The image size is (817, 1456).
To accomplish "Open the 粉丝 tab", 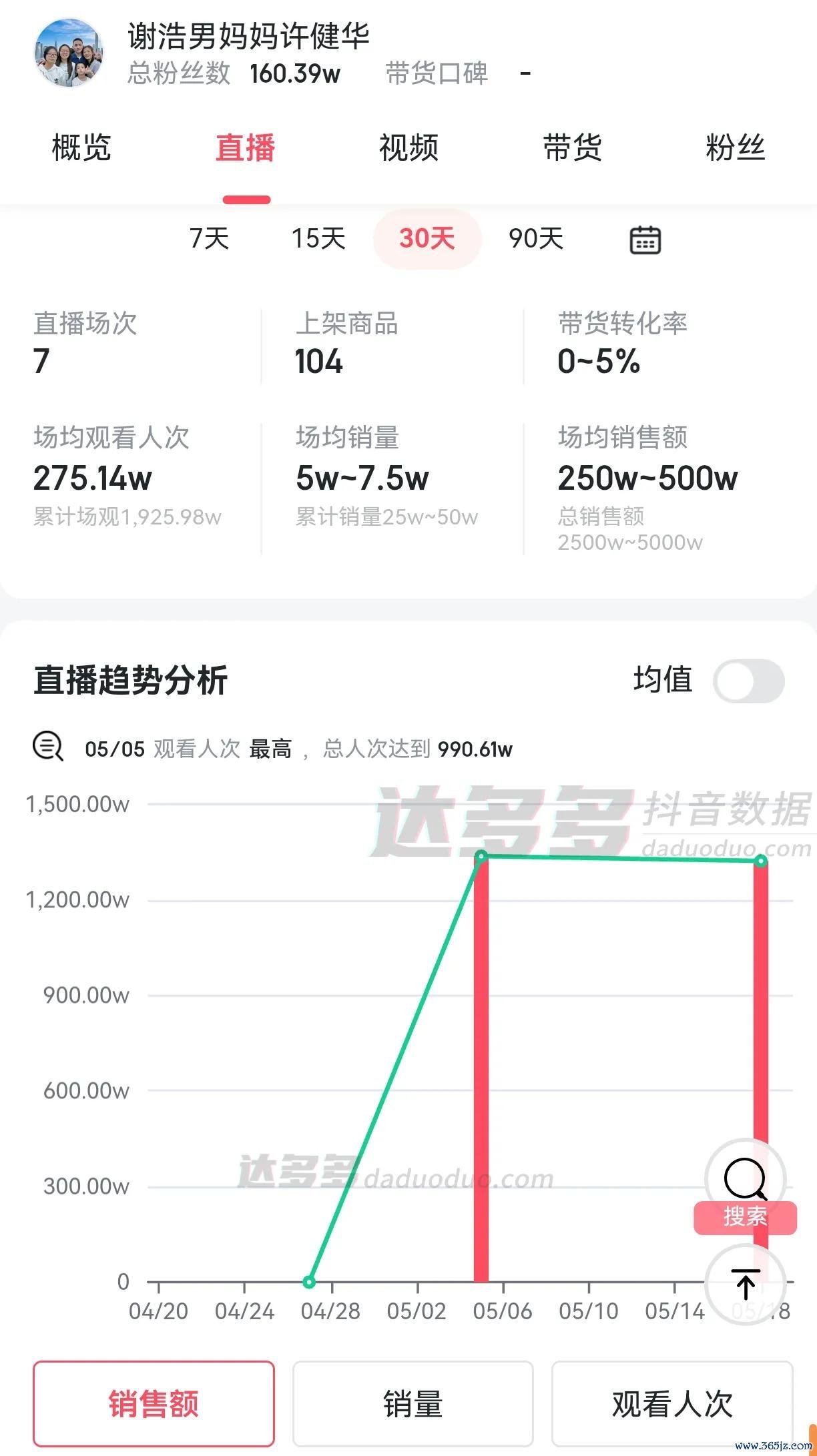I will pyautogui.click(x=735, y=147).
